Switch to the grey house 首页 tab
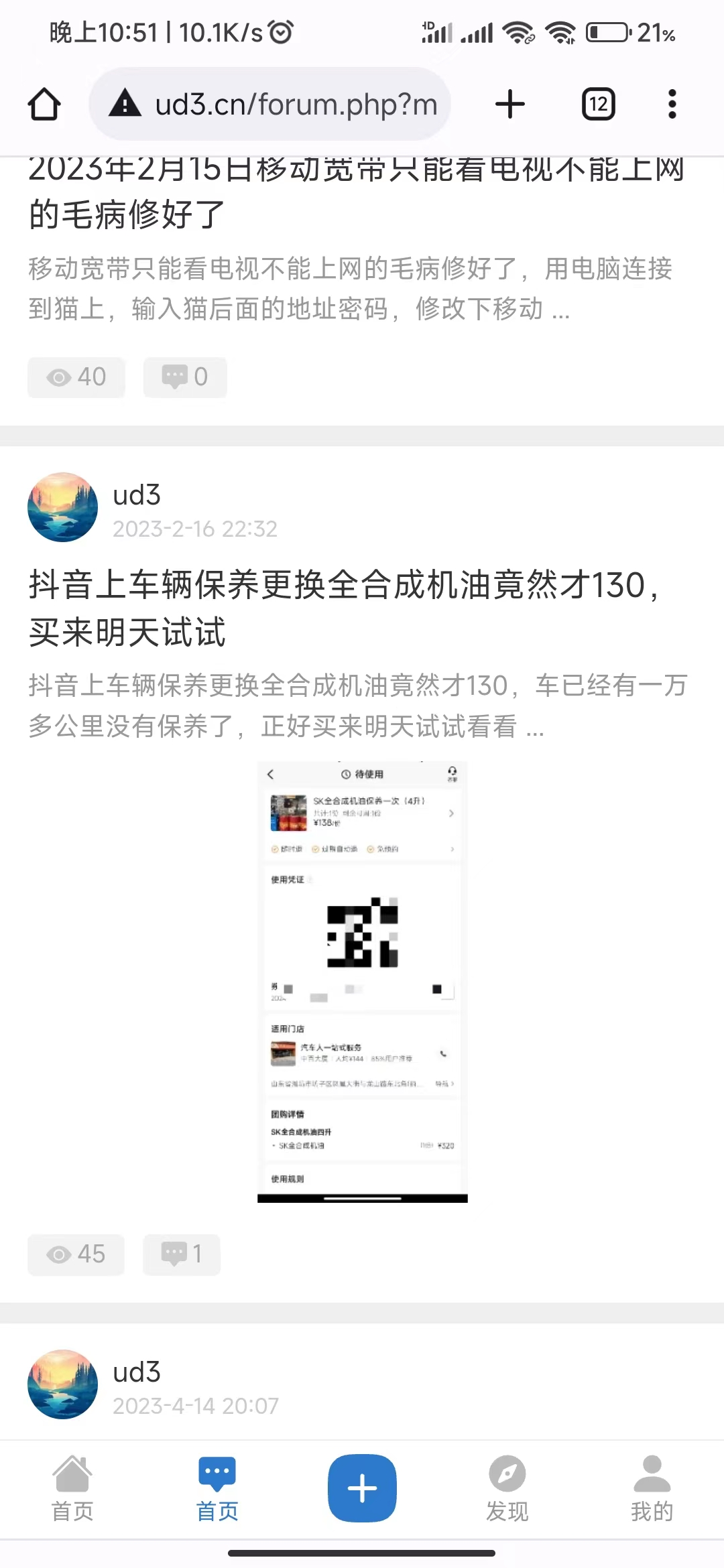 [x=72, y=1488]
